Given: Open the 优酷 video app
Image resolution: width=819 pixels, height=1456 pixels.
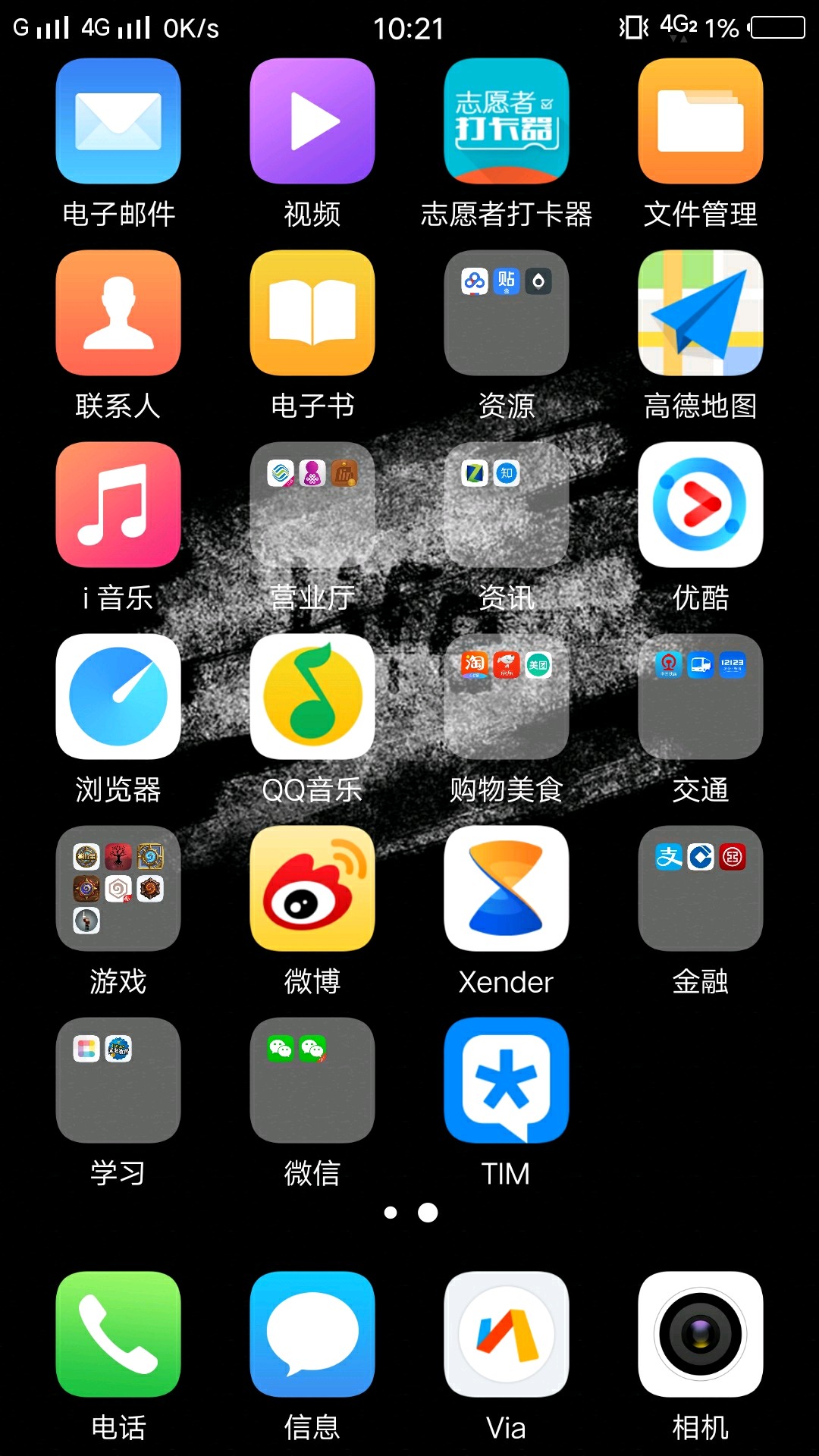Looking at the screenshot, I should click(700, 504).
